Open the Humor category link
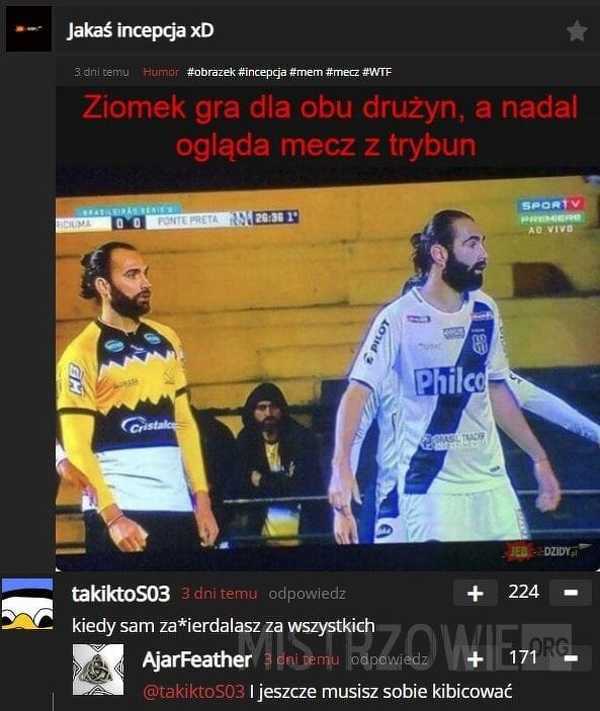Image resolution: width=600 pixels, height=711 pixels. pos(161,72)
